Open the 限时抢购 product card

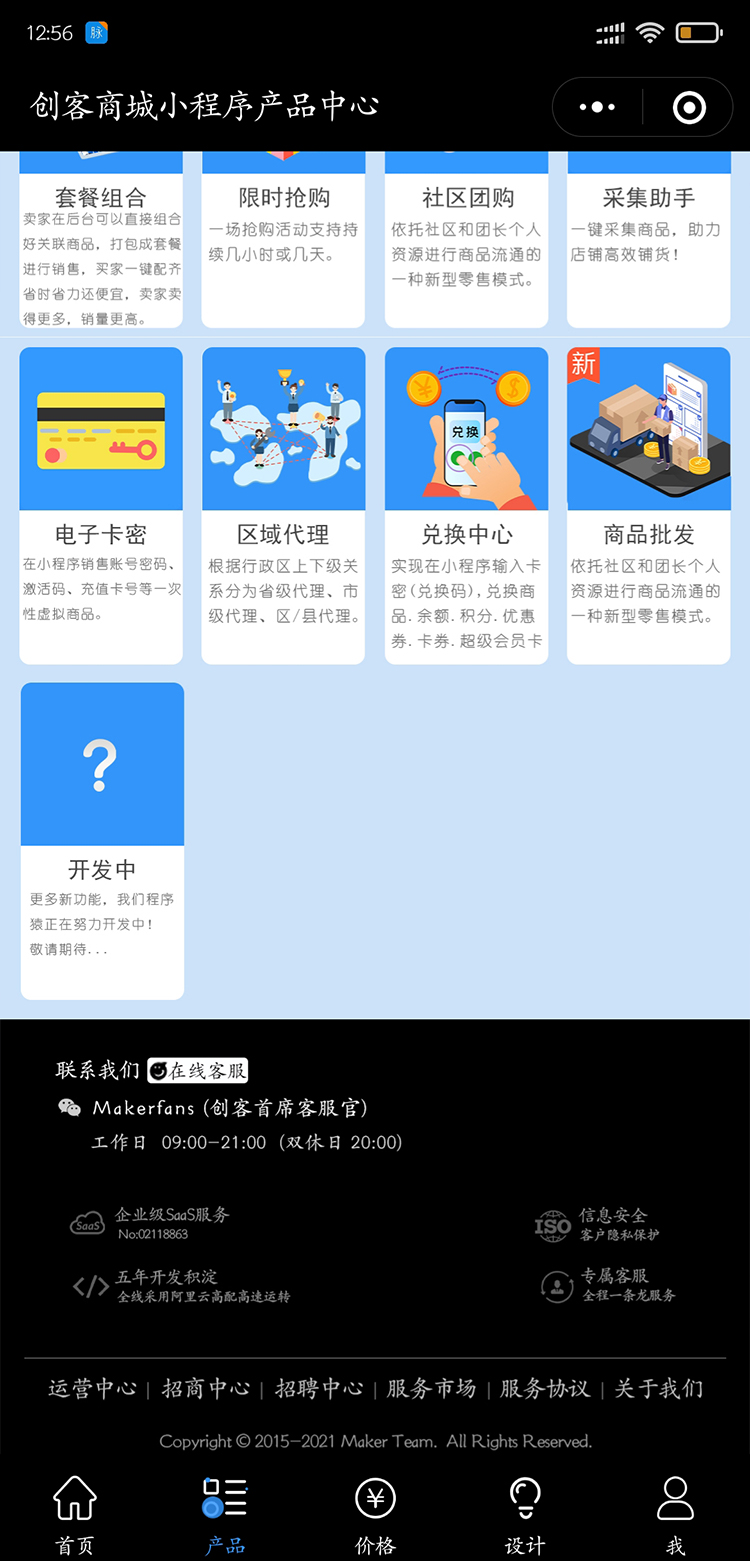tap(284, 240)
